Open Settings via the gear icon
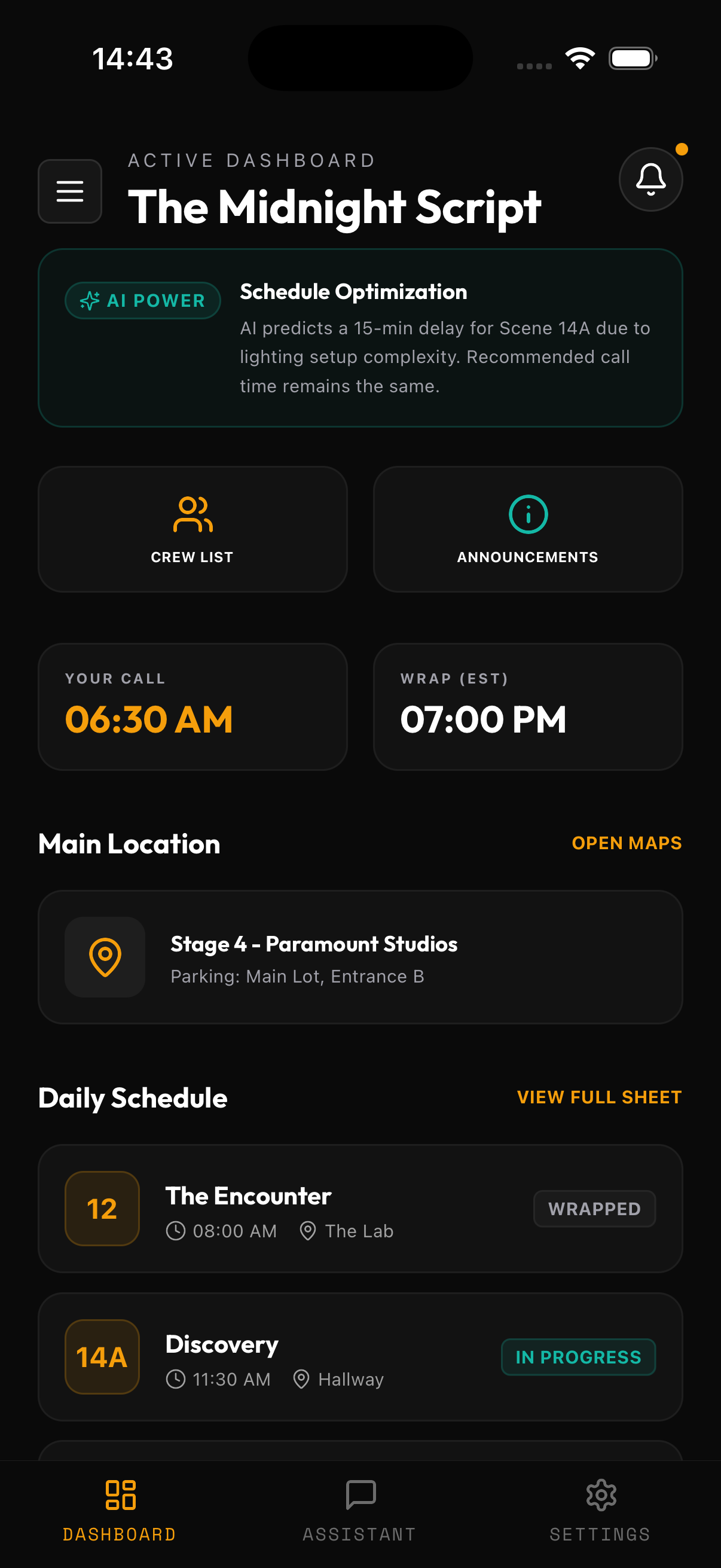The width and height of the screenshot is (721, 1568). tap(600, 1496)
